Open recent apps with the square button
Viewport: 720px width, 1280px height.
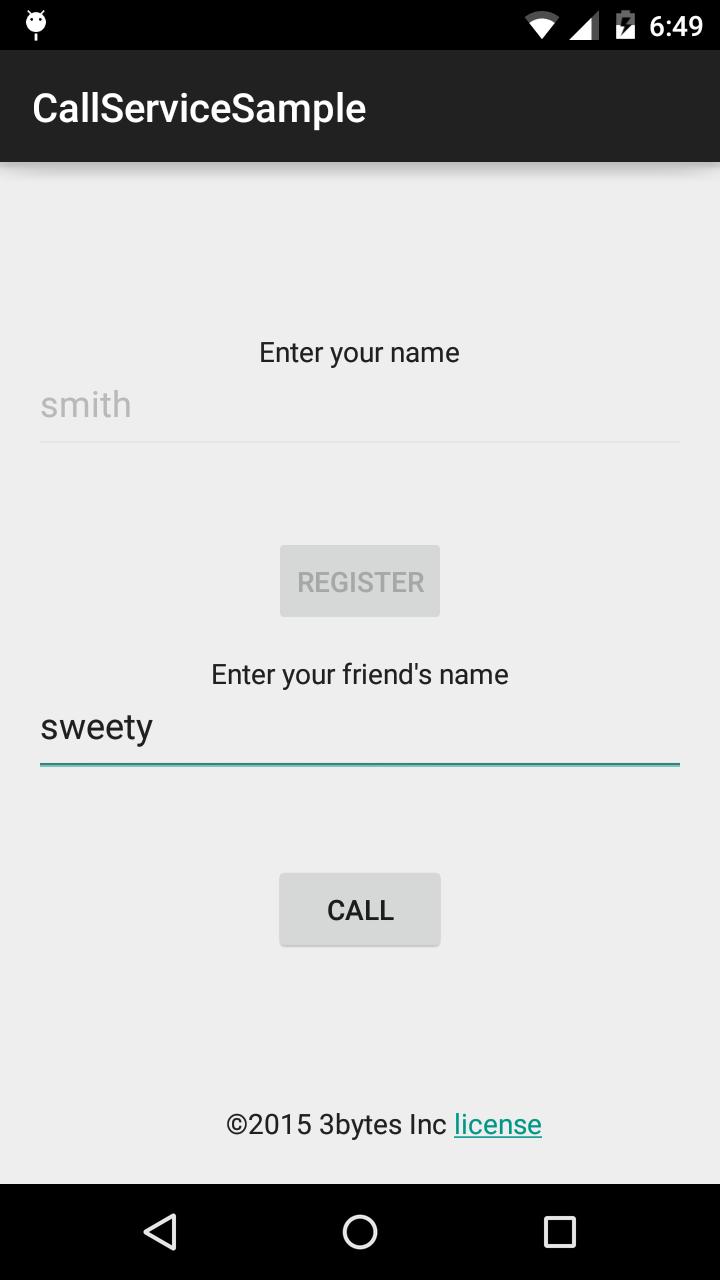coord(559,1231)
